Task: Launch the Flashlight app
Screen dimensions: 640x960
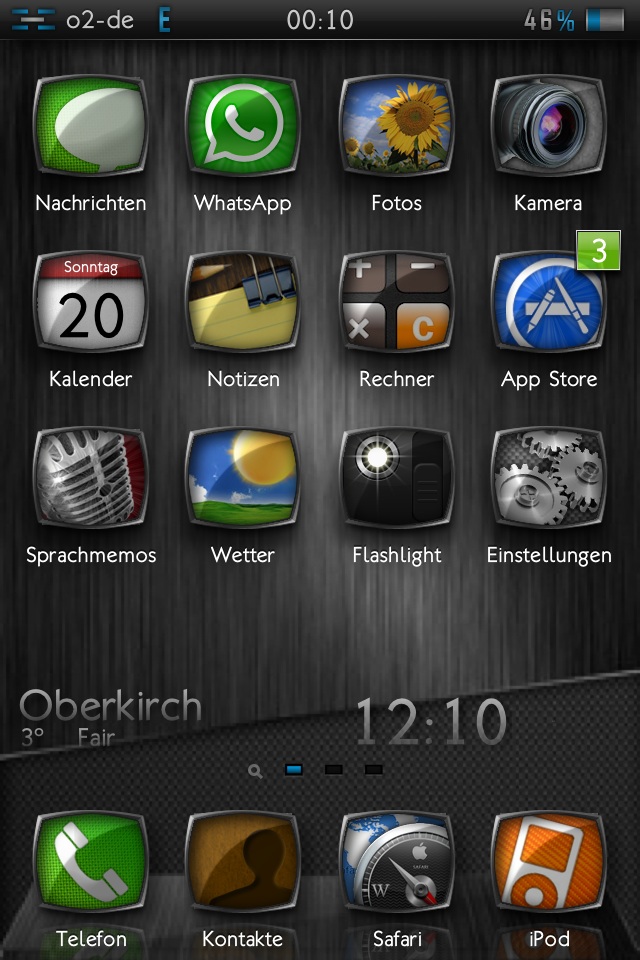Action: click(x=396, y=479)
